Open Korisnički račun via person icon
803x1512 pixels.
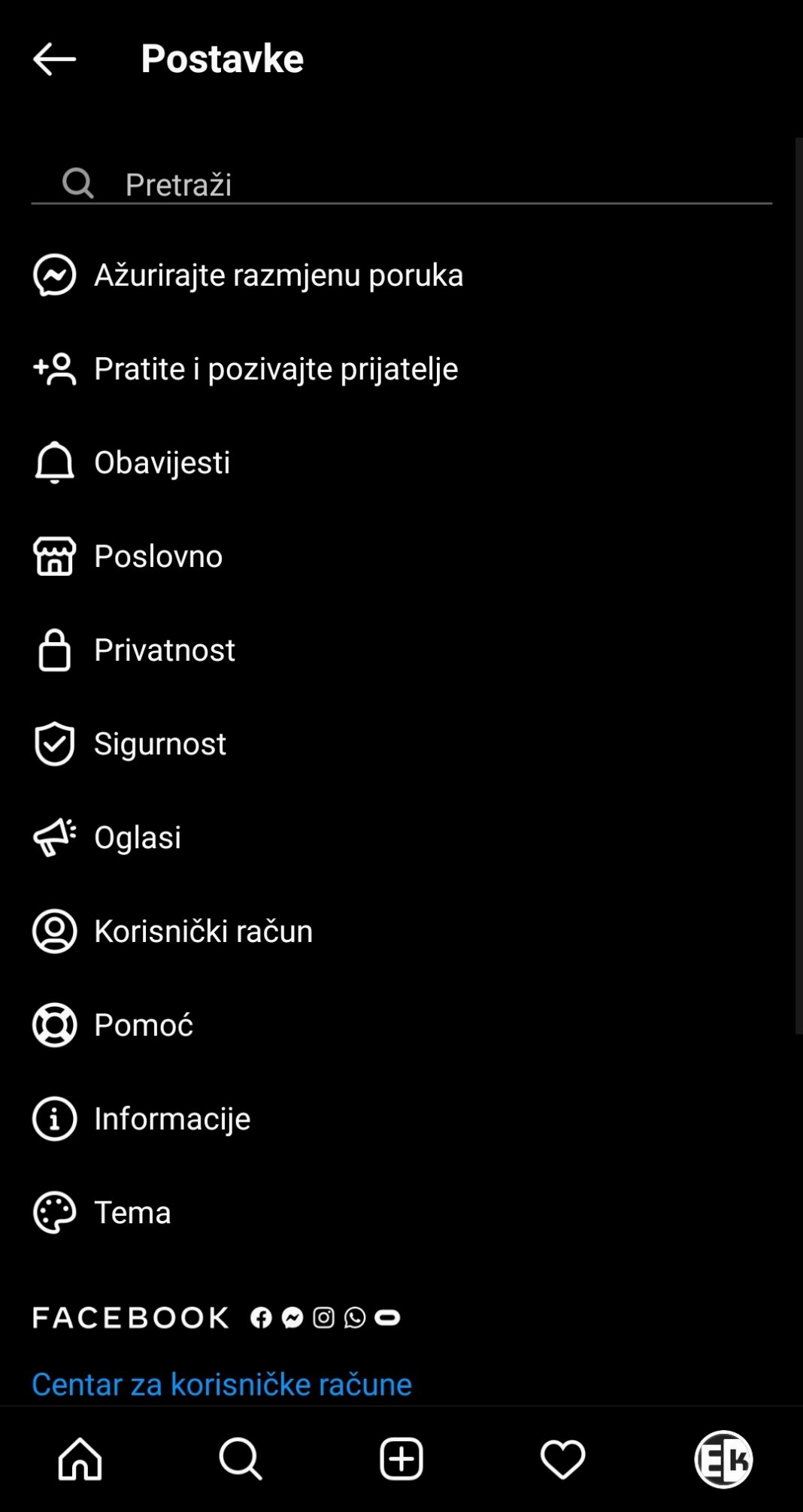[53, 931]
